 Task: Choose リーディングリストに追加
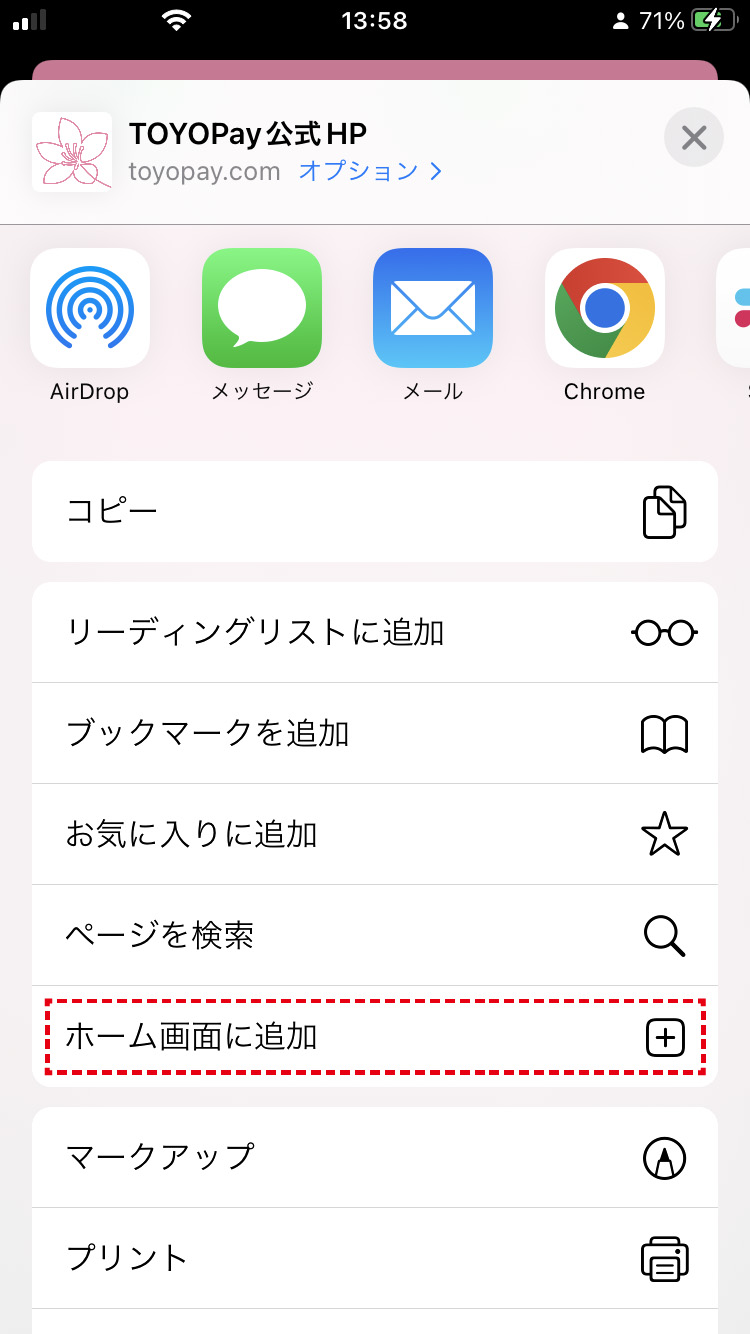point(375,632)
